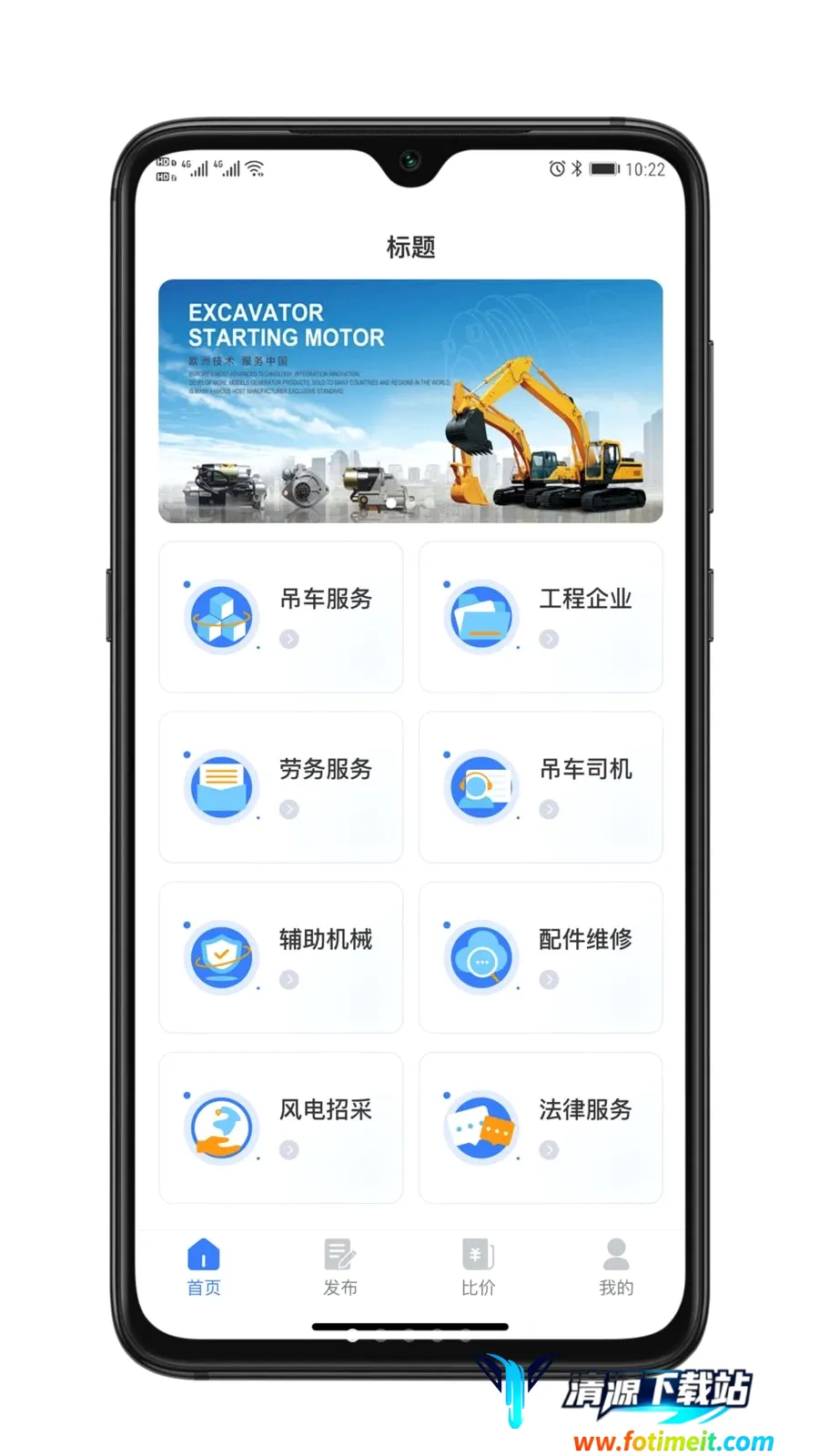Open the 比价 tab
Viewport: 819px width, 1456px height.
tap(478, 1268)
